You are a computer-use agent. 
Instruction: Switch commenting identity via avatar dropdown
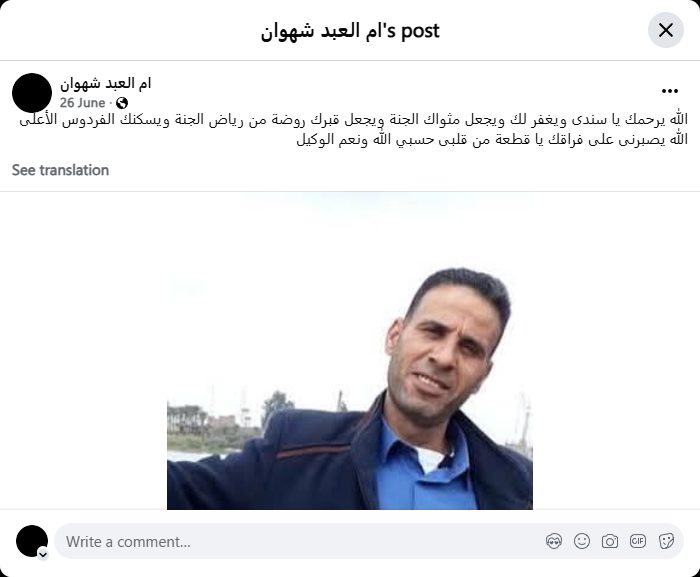42,552
